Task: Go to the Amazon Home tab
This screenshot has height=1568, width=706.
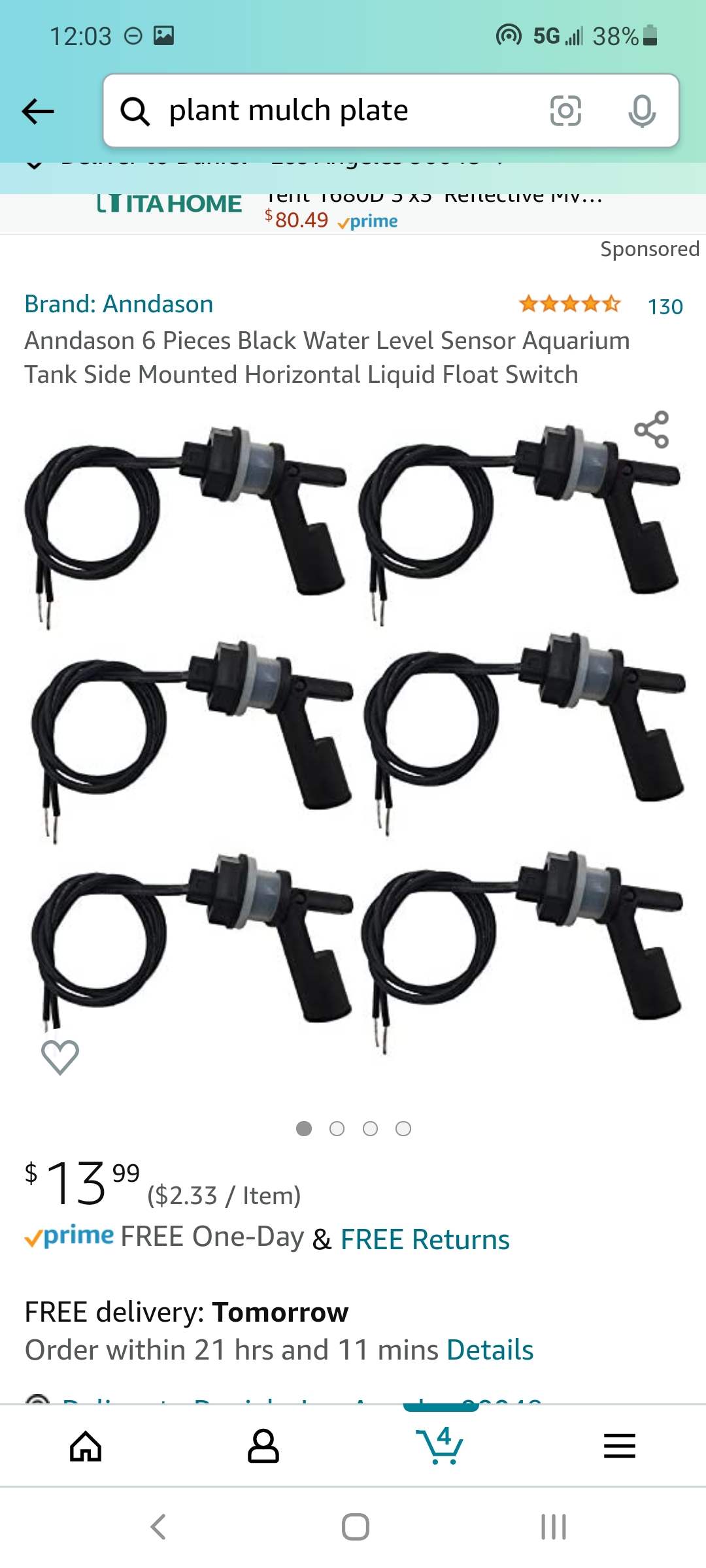Action: click(86, 1446)
